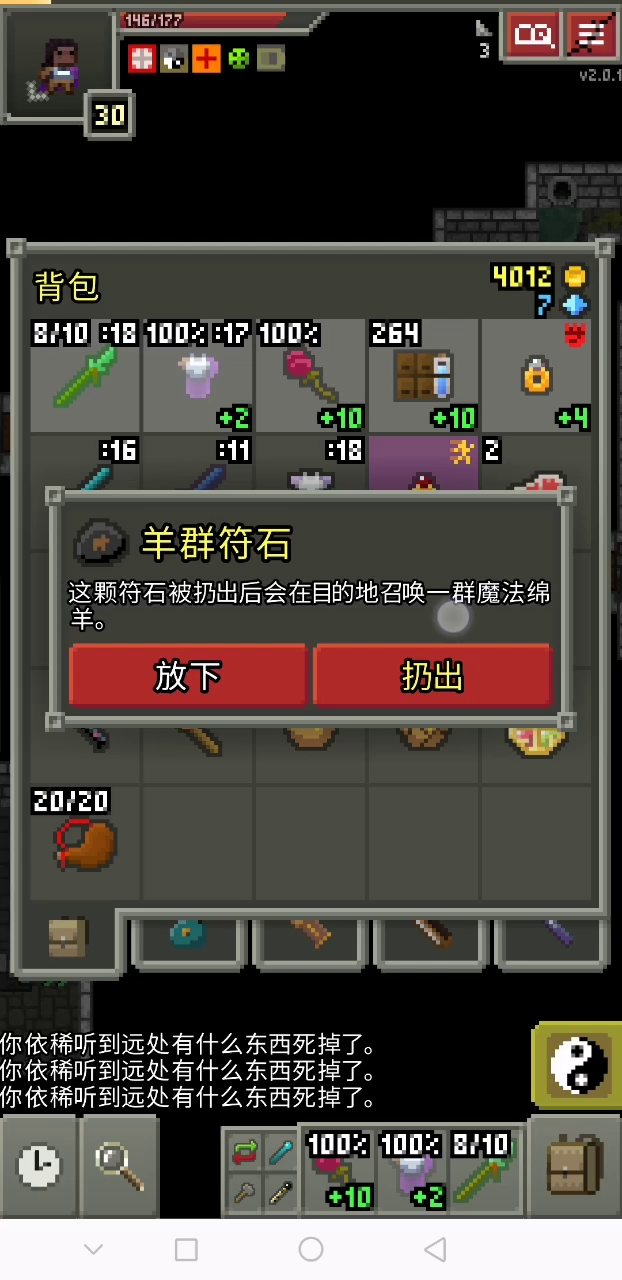The width and height of the screenshot is (622, 1280).
Task: Use quickslot green wand 8/10
Action: tap(482, 1170)
